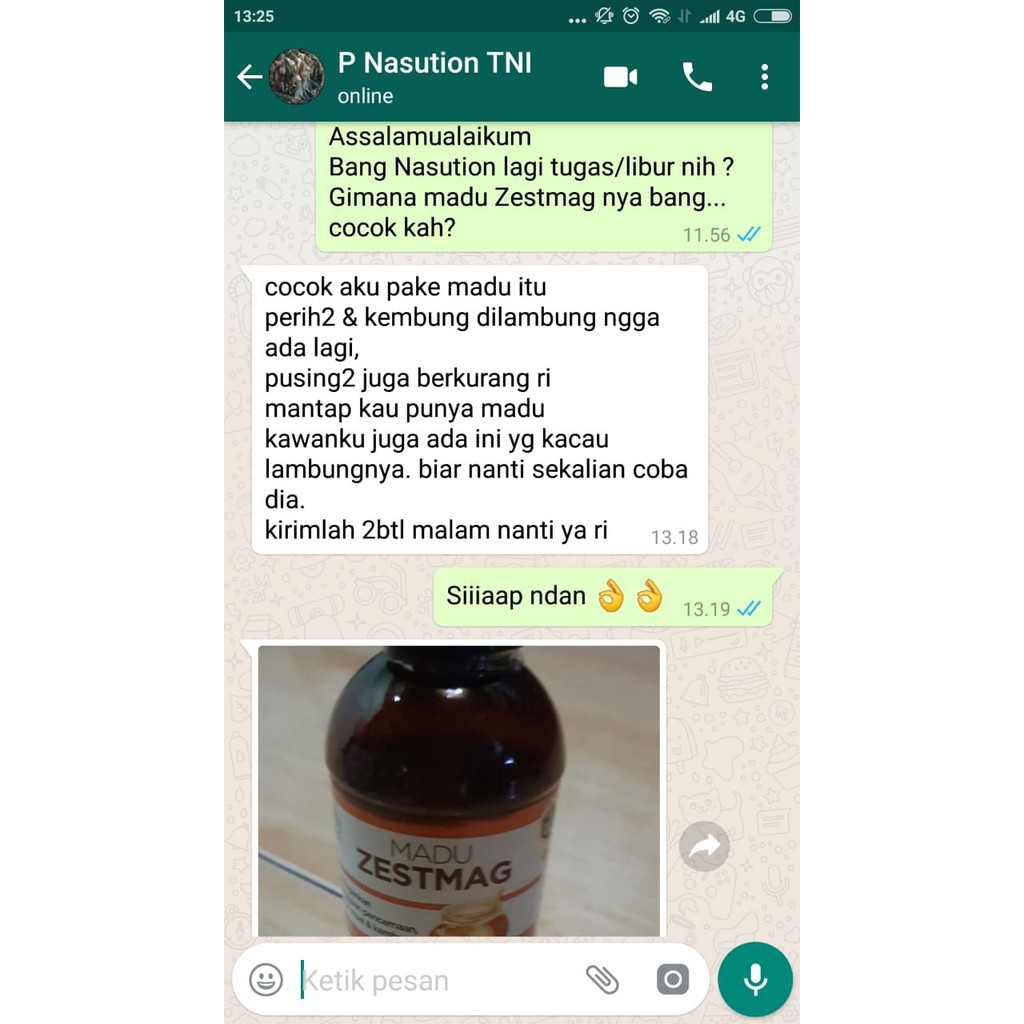Focus the Ketik pesan message field
Viewport: 1024px width, 1024px height.
(430, 980)
